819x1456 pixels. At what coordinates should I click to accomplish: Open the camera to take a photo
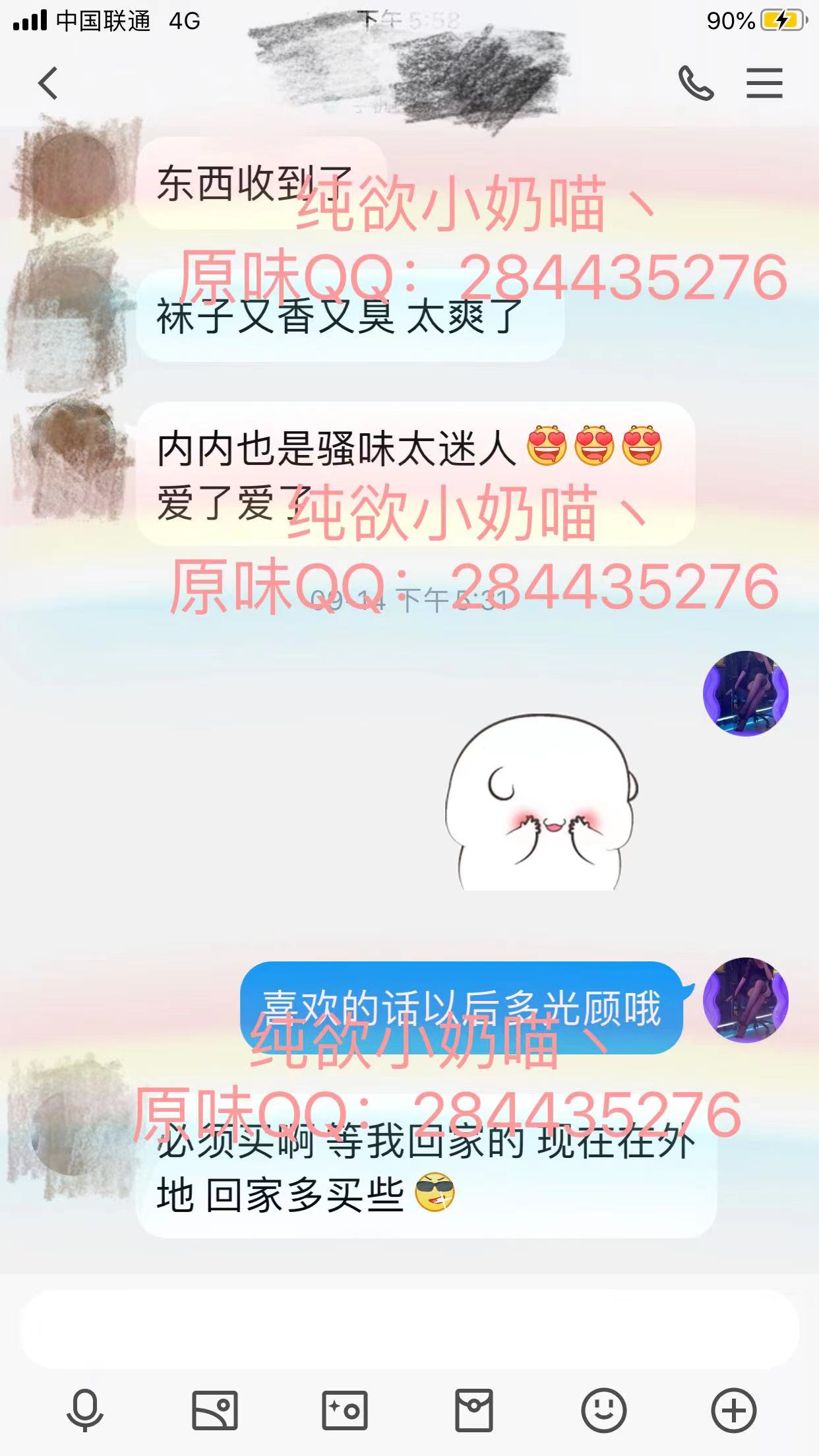[344, 1410]
